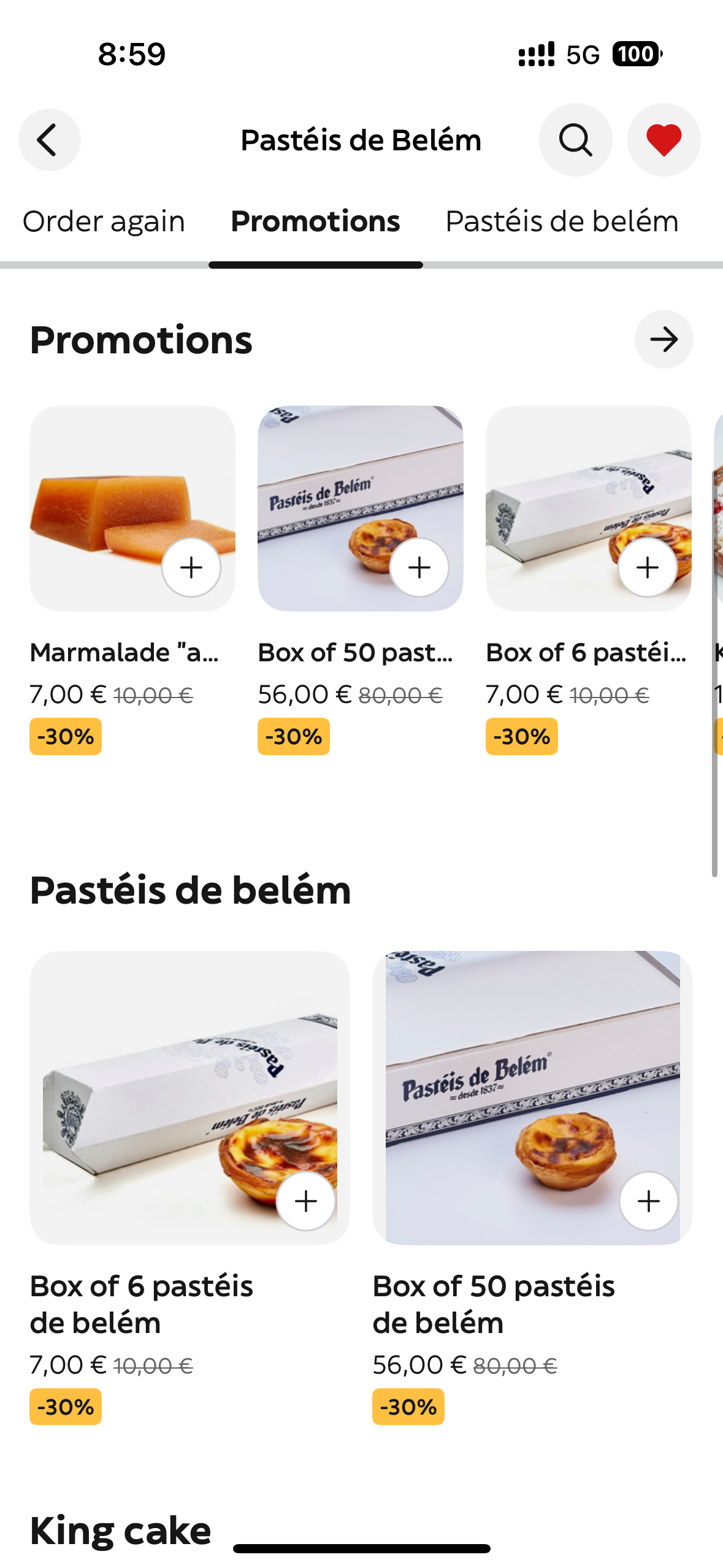Add Box of 50 pastéis de belém from the Pastéis de belém section
The image size is (723, 1568).
point(649,1201)
